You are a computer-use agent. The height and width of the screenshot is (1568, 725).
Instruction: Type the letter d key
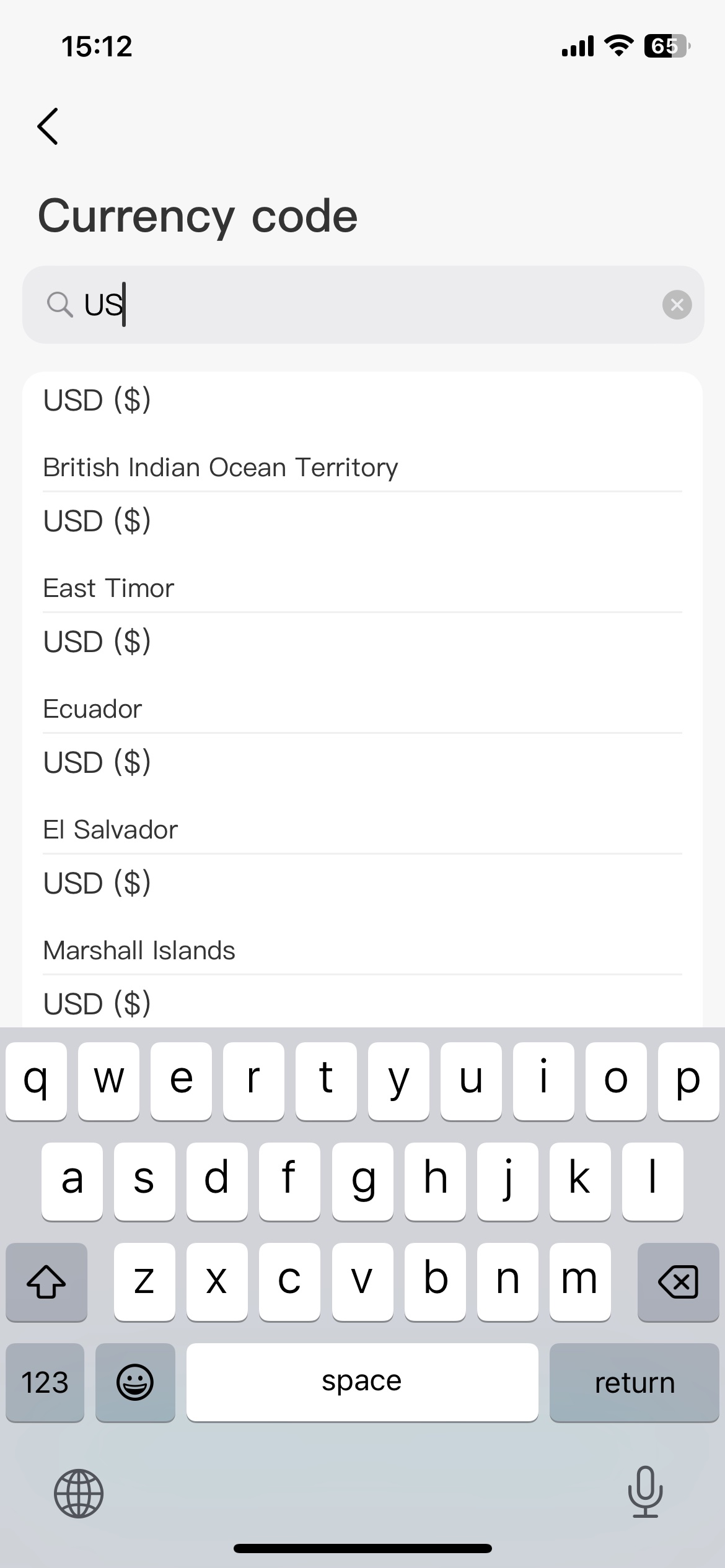tap(216, 1180)
